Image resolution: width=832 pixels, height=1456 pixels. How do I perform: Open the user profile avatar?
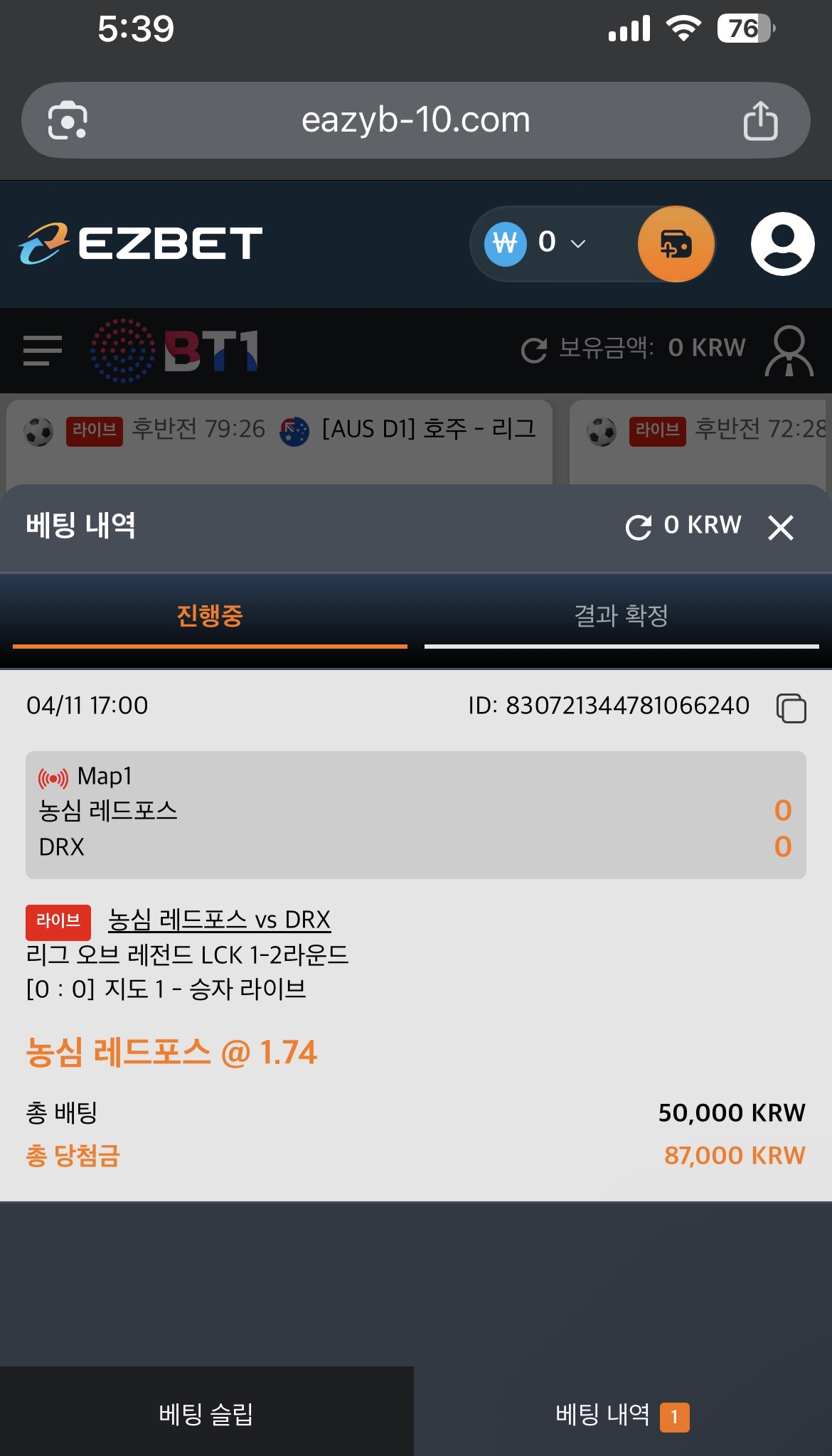pyautogui.click(x=782, y=244)
